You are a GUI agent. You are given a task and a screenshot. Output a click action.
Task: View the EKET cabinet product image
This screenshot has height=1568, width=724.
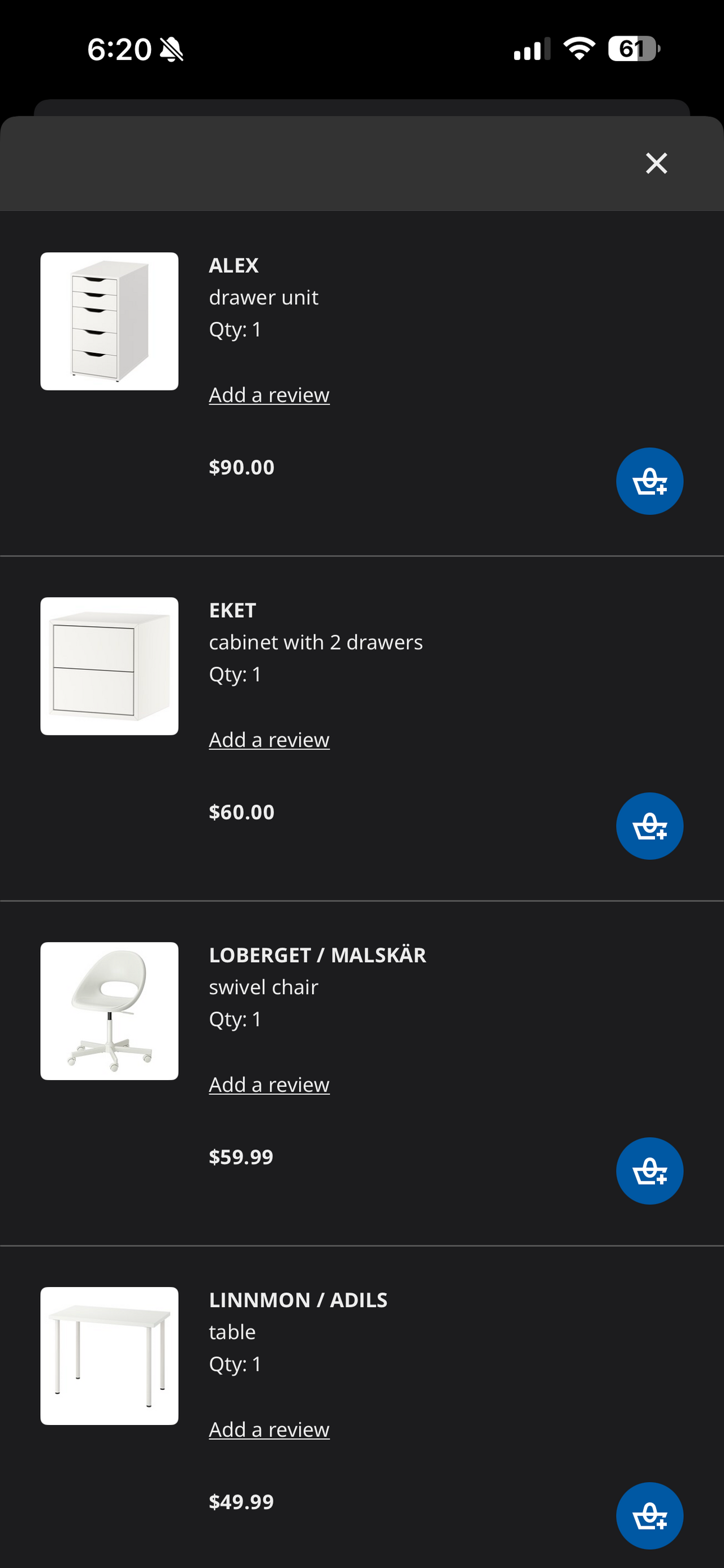[x=110, y=666]
